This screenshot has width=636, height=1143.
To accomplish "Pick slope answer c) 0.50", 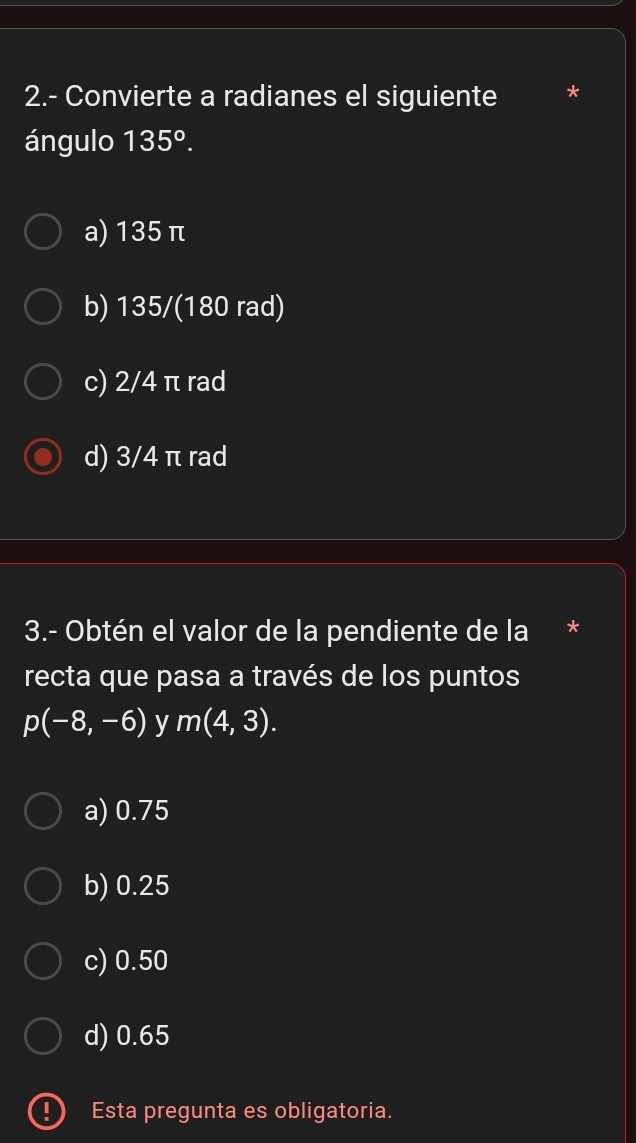I will pyautogui.click(x=42, y=961).
